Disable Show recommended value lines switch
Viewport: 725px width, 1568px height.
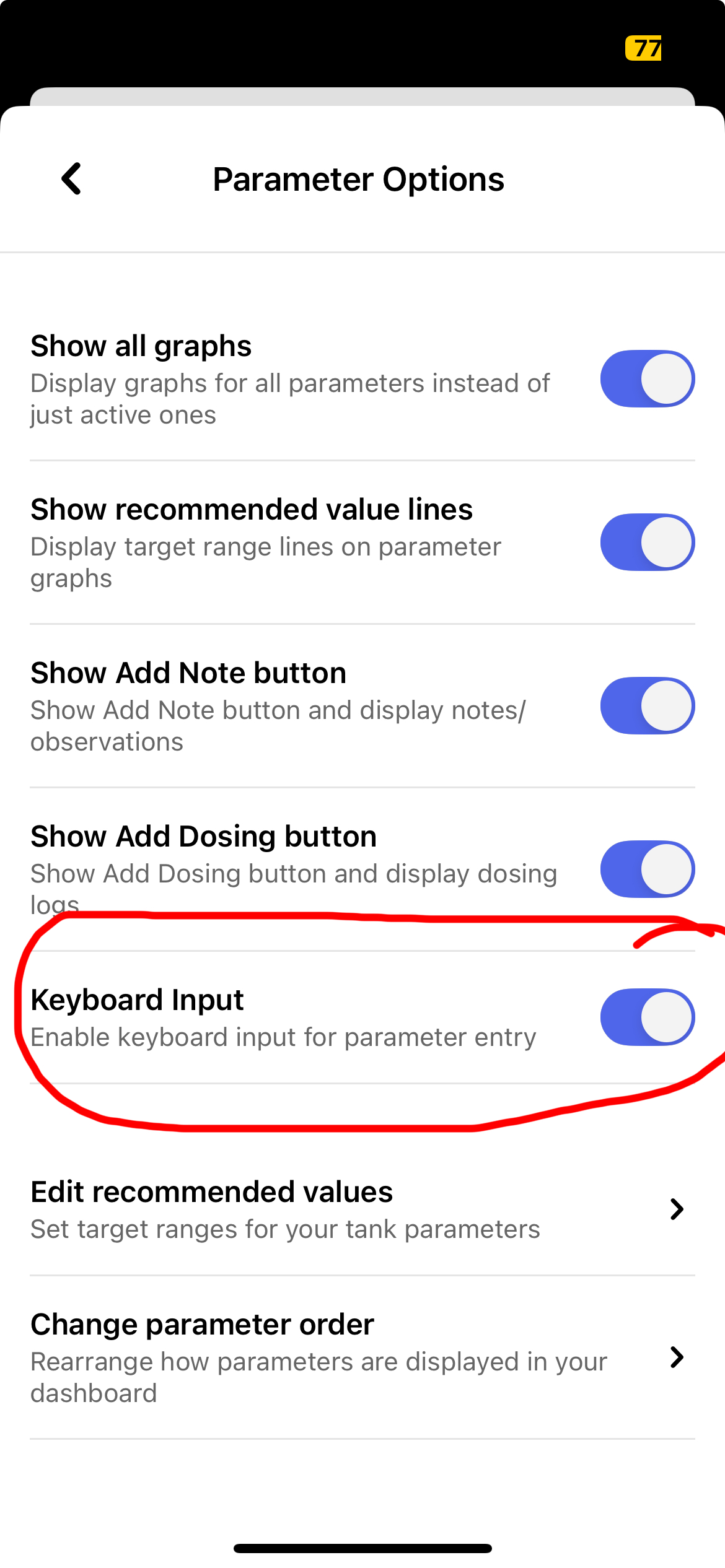(647, 542)
